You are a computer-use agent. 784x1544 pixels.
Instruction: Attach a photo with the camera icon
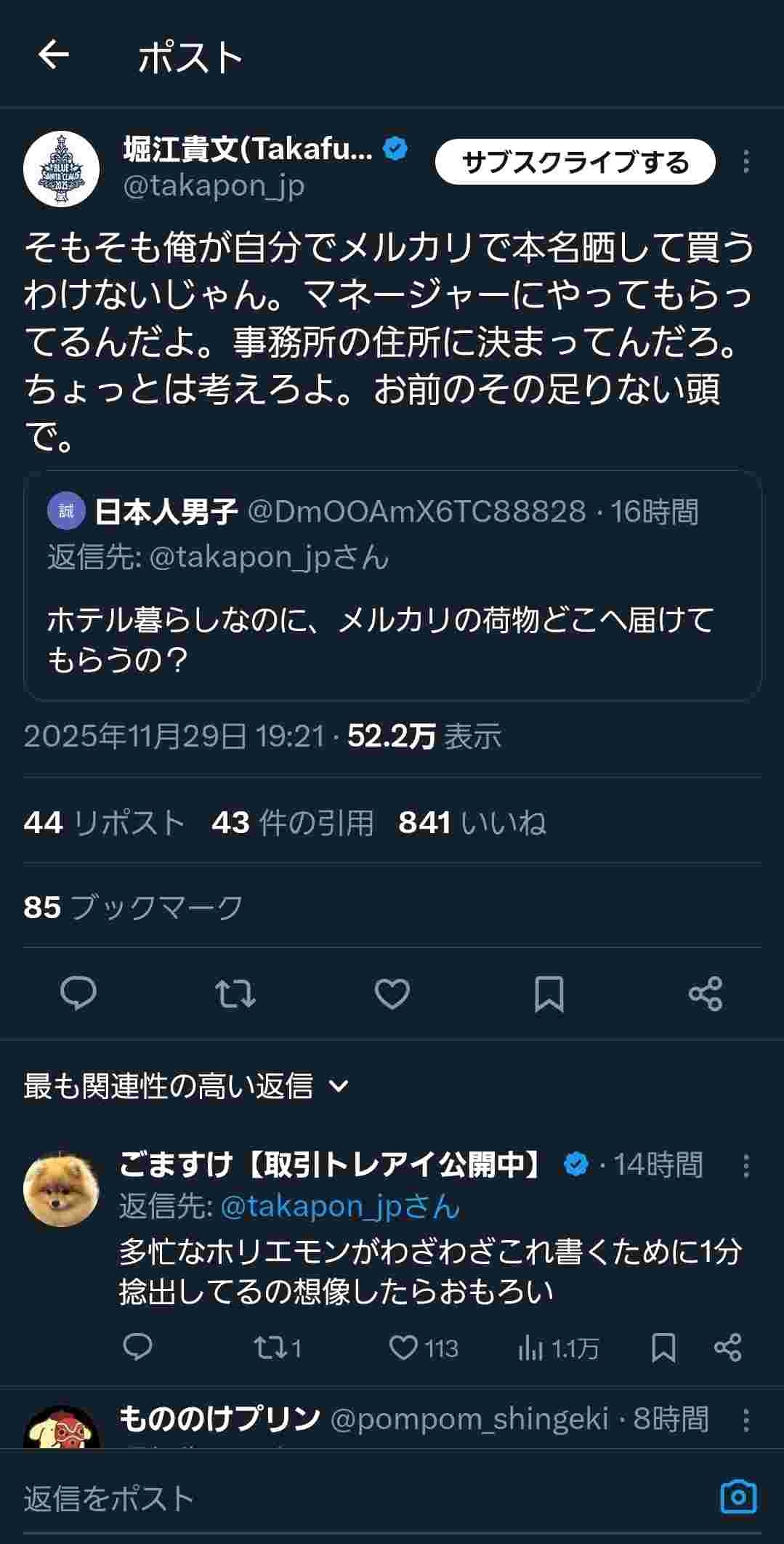[738, 1497]
